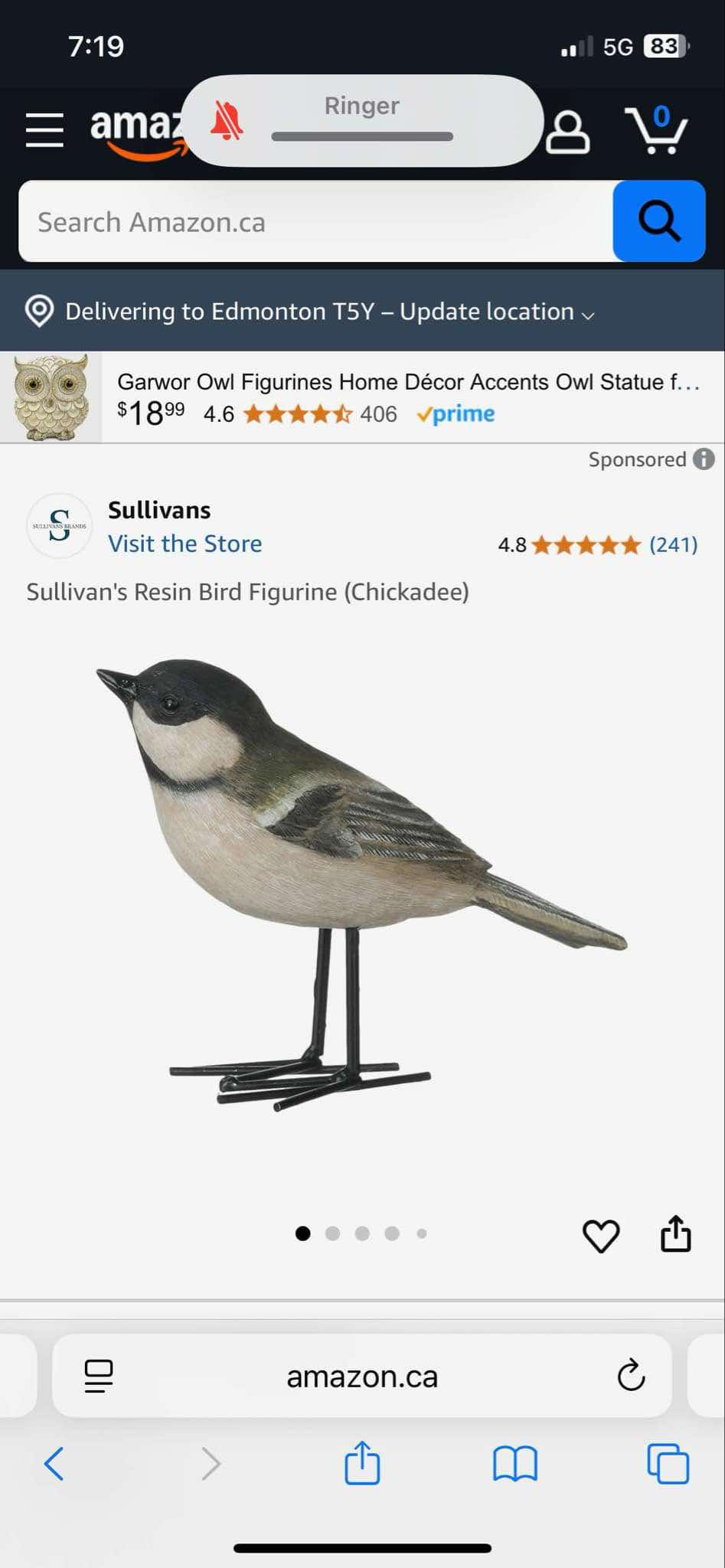This screenshot has width=725, height=1568.
Task: Show all open Safari tabs
Action: [x=668, y=1464]
